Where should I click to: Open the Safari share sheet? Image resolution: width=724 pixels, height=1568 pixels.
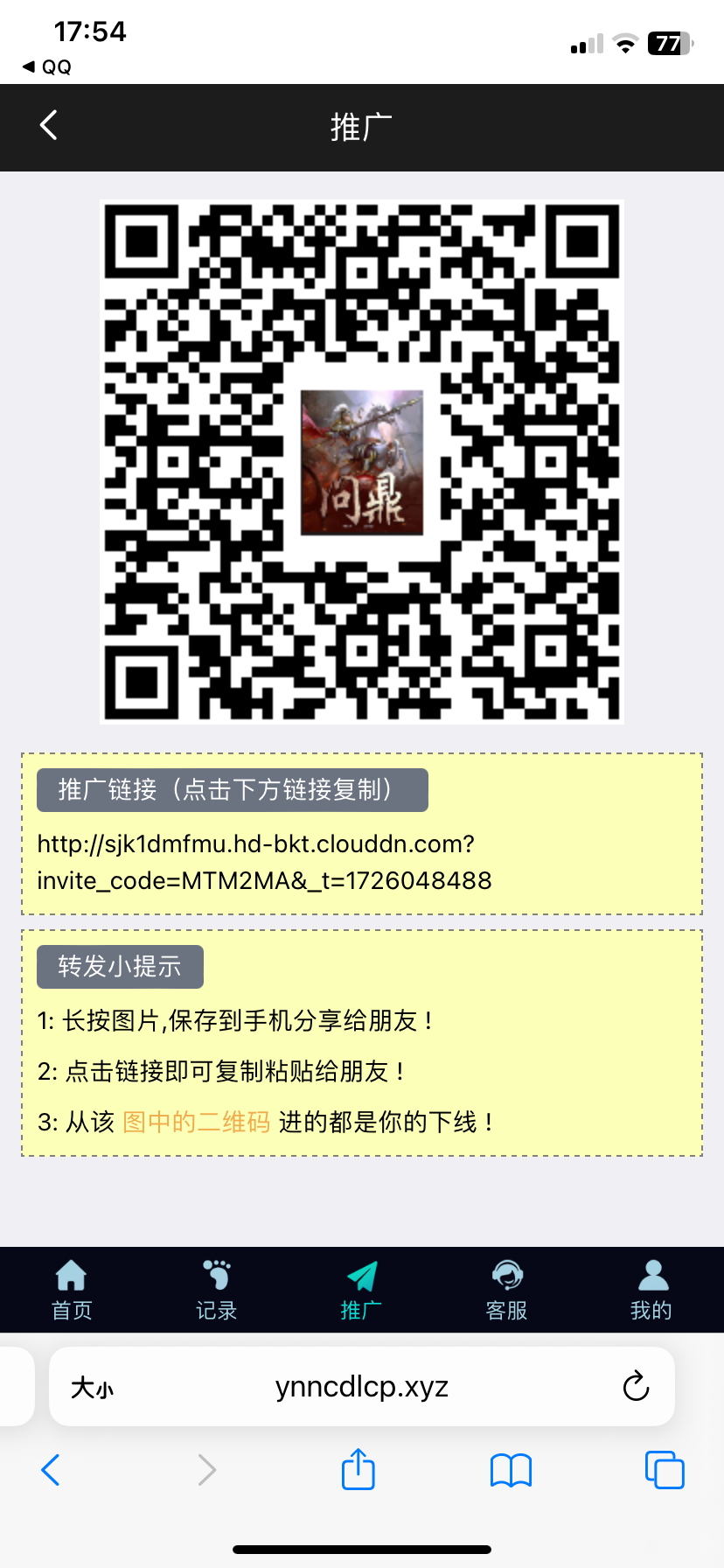point(359,1469)
